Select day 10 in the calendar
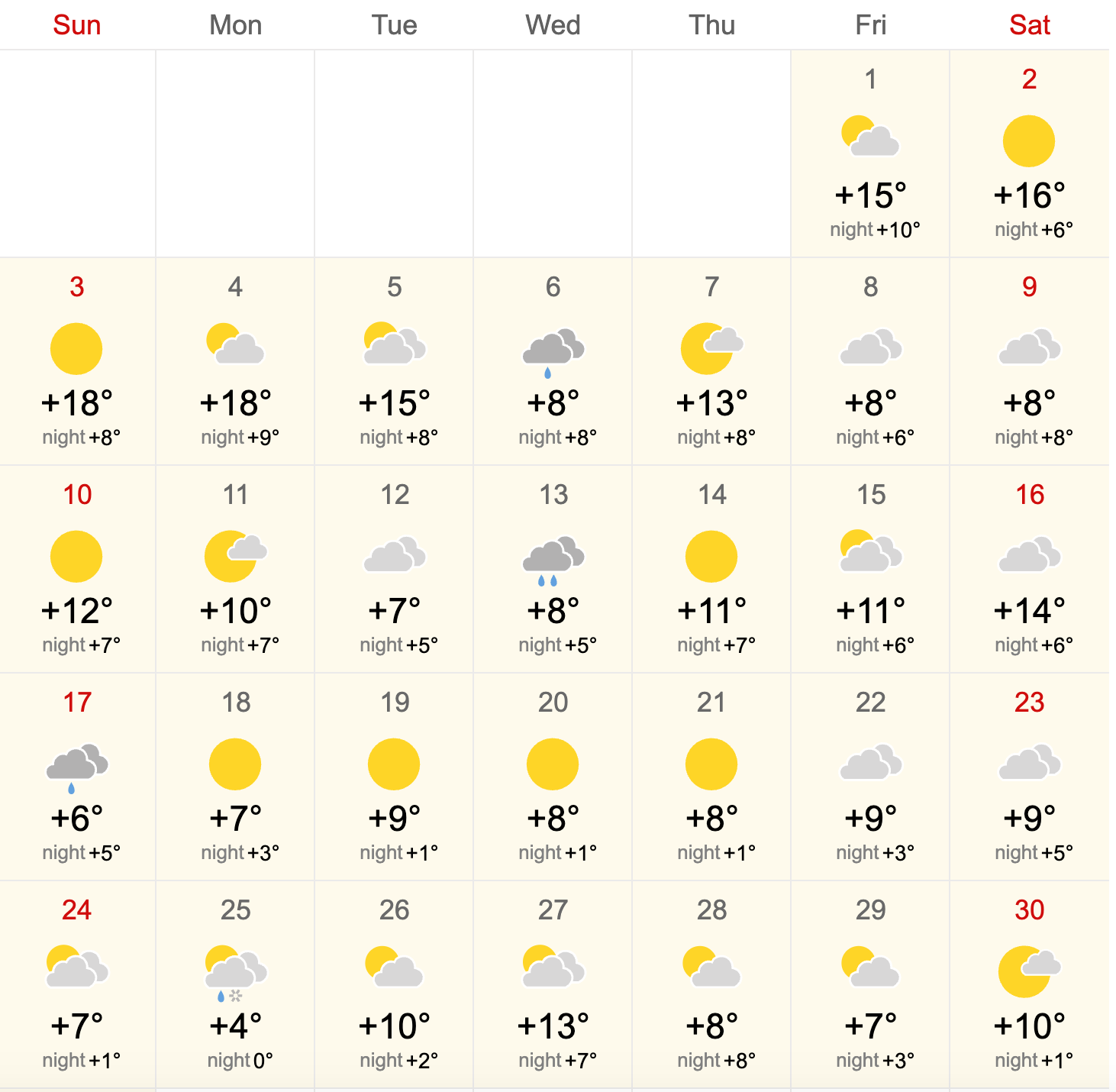1116x1092 pixels. [77, 570]
